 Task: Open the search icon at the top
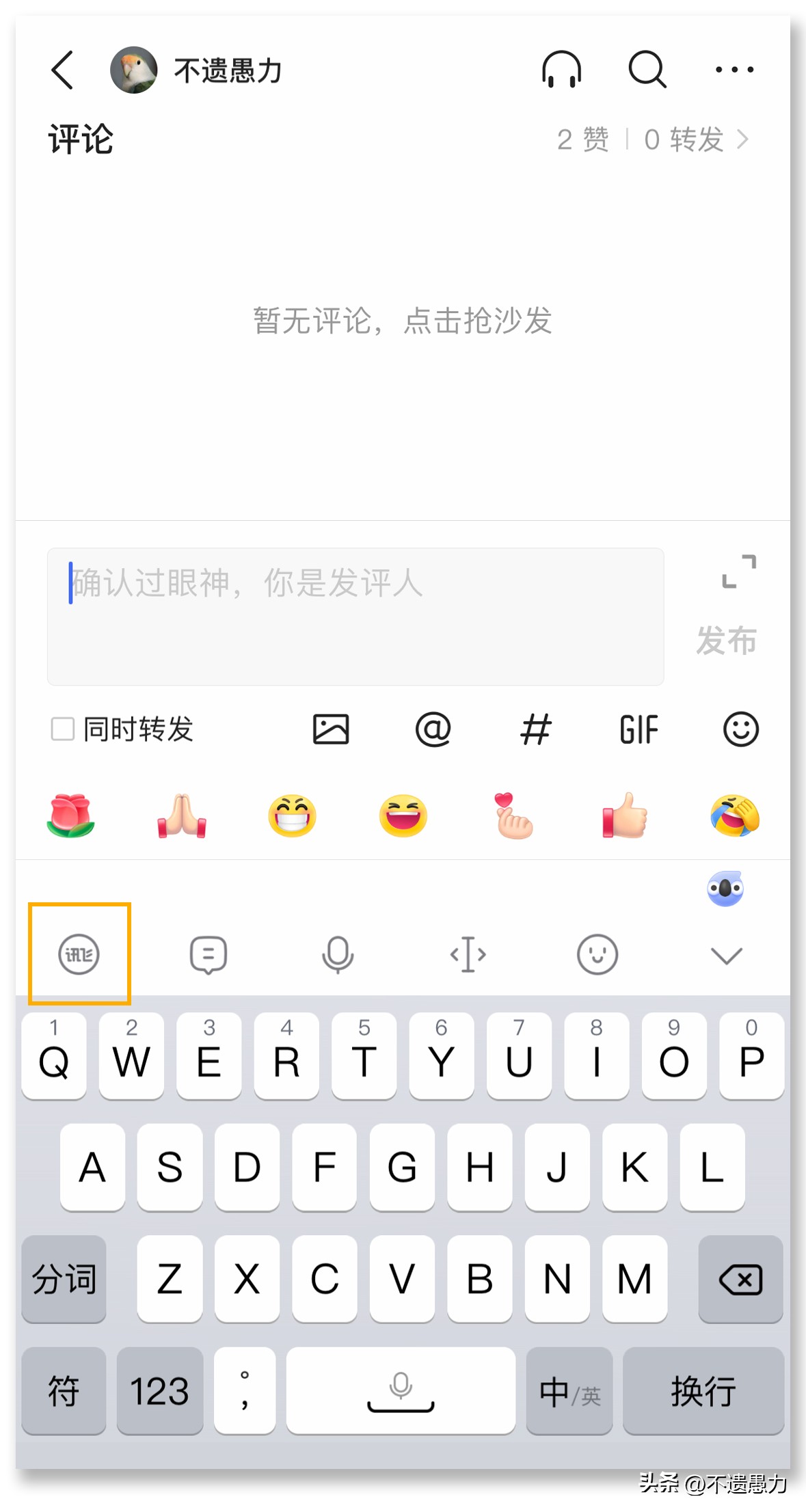[646, 70]
